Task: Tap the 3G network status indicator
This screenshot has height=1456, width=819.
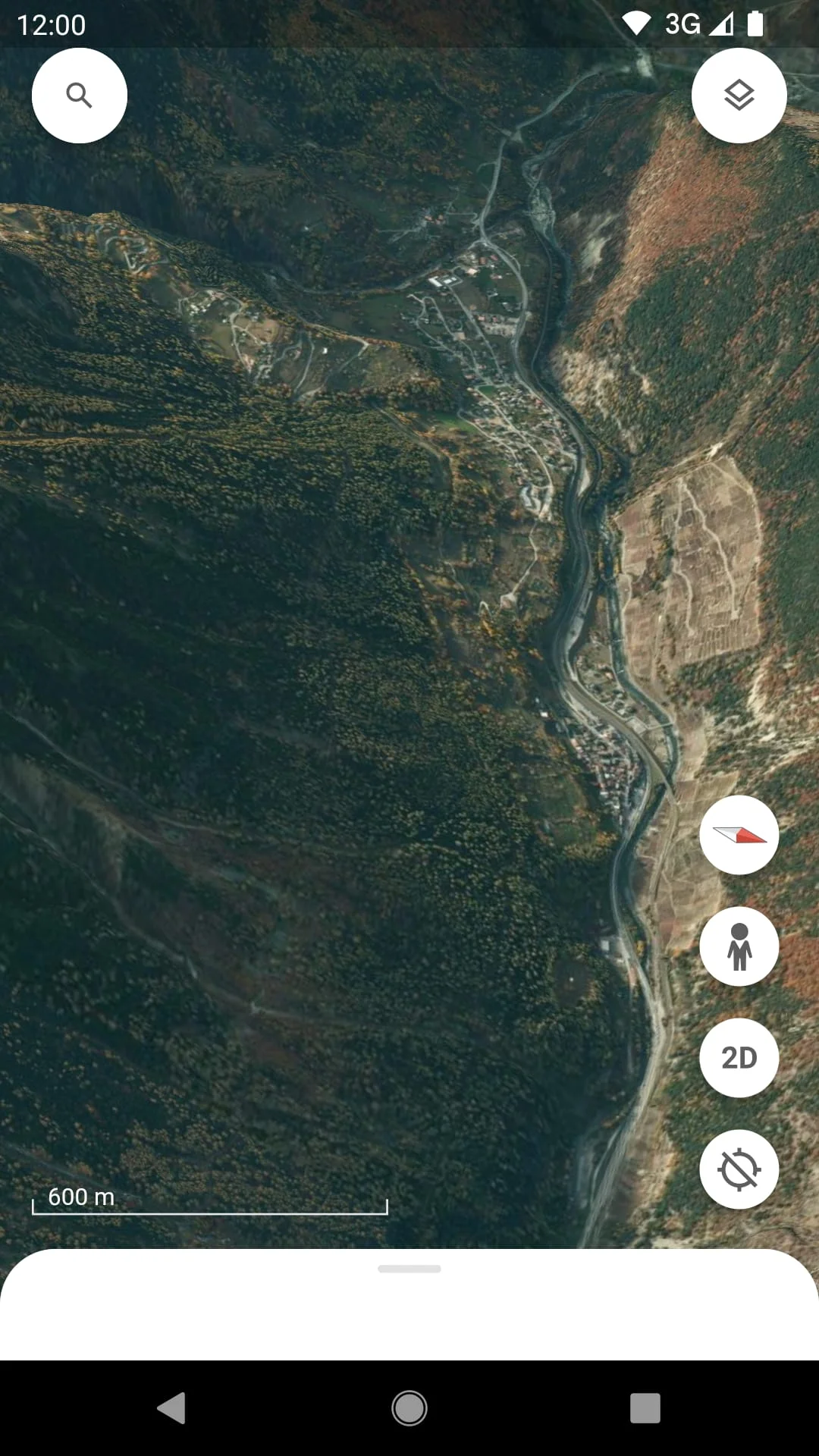Action: [681, 24]
